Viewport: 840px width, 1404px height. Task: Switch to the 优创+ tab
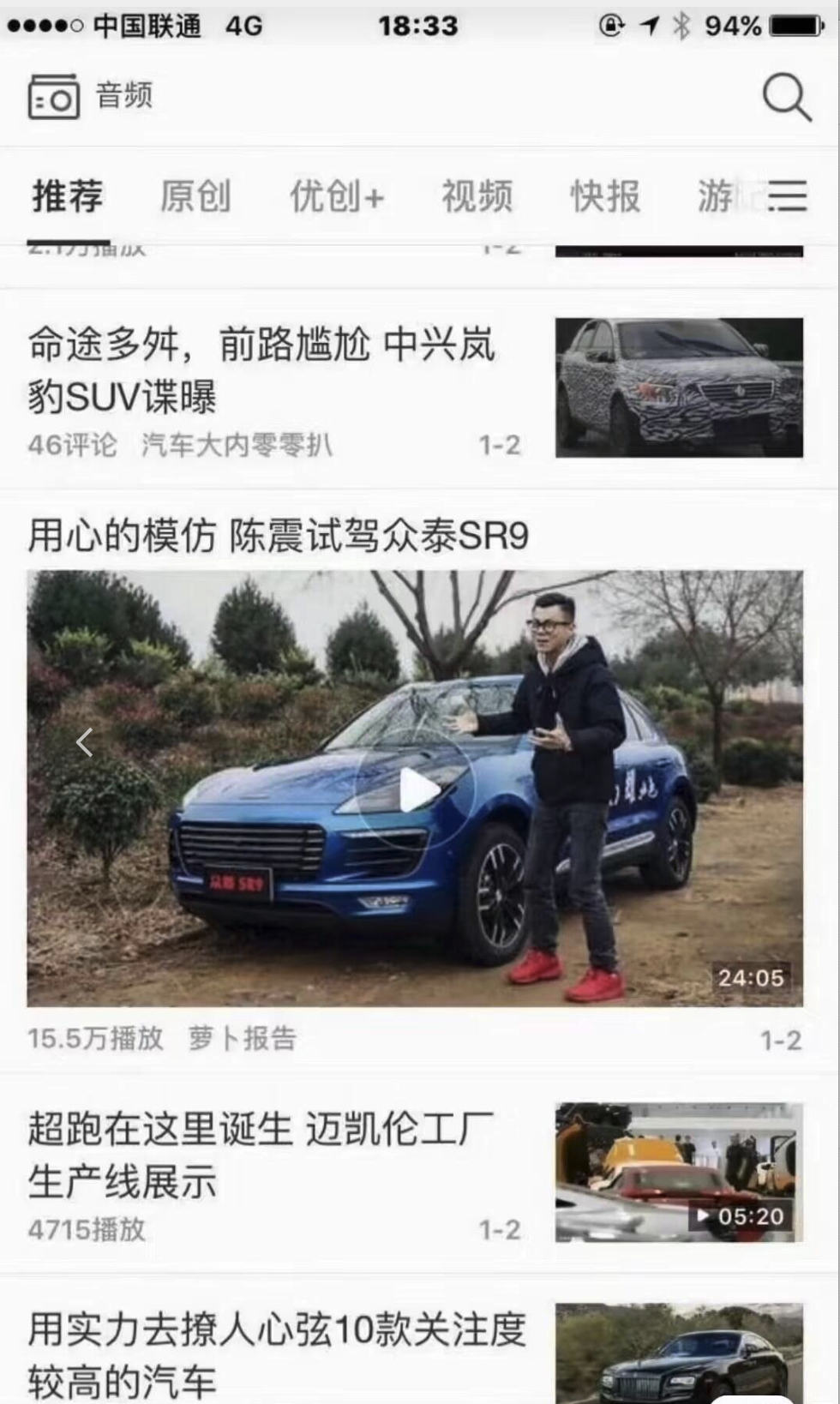(336, 196)
